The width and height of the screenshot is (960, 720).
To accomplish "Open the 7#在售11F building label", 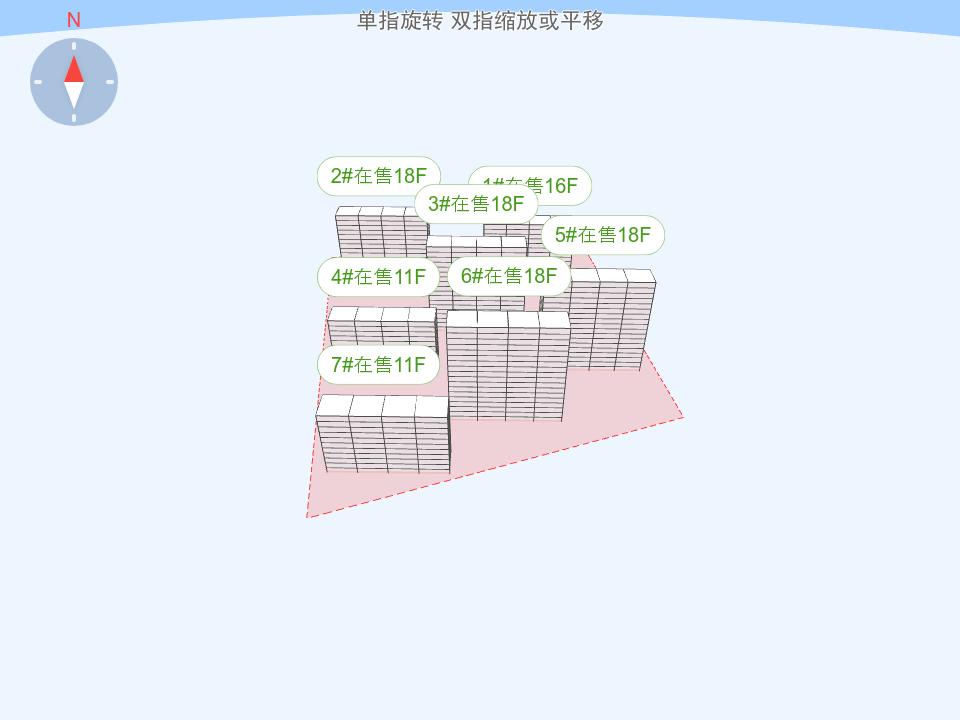I will pyautogui.click(x=378, y=365).
